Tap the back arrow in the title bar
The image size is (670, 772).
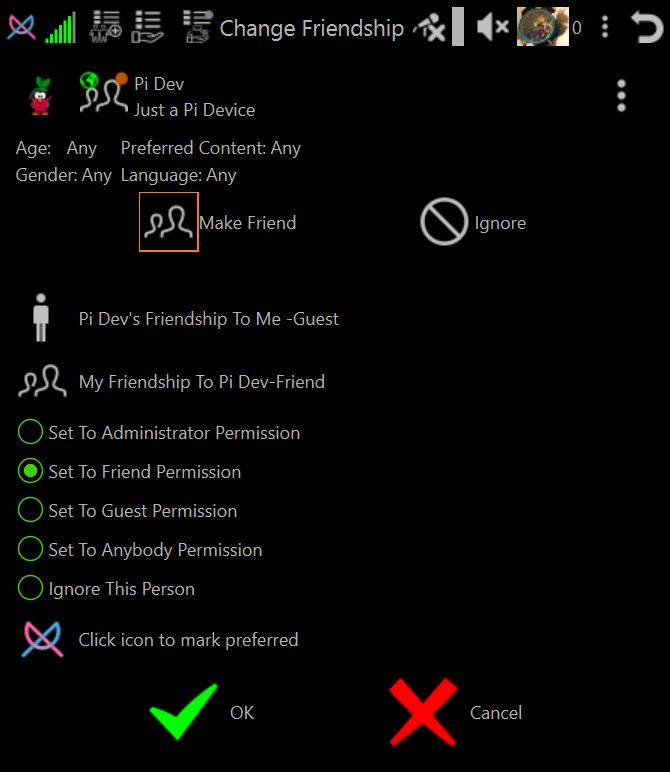point(647,27)
